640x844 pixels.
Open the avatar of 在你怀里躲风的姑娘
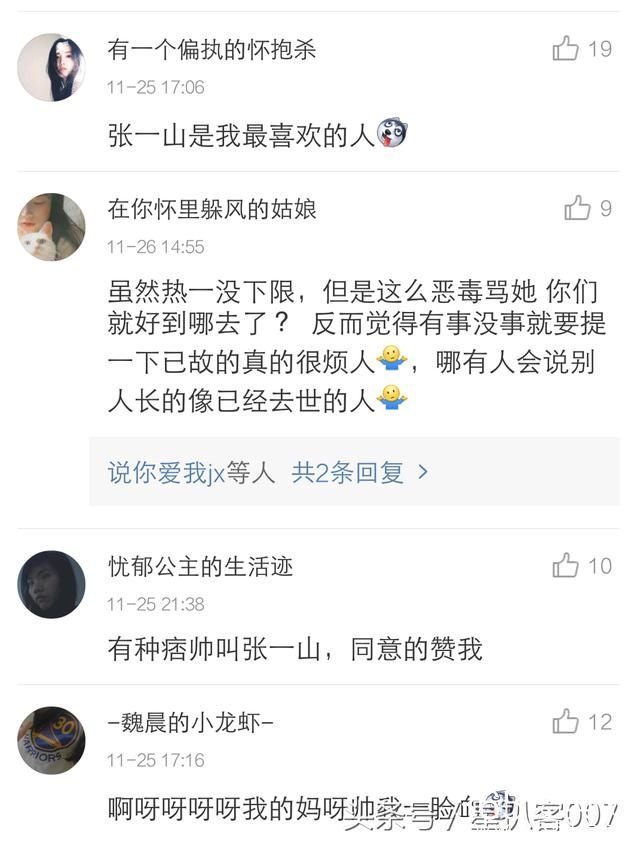click(51, 227)
